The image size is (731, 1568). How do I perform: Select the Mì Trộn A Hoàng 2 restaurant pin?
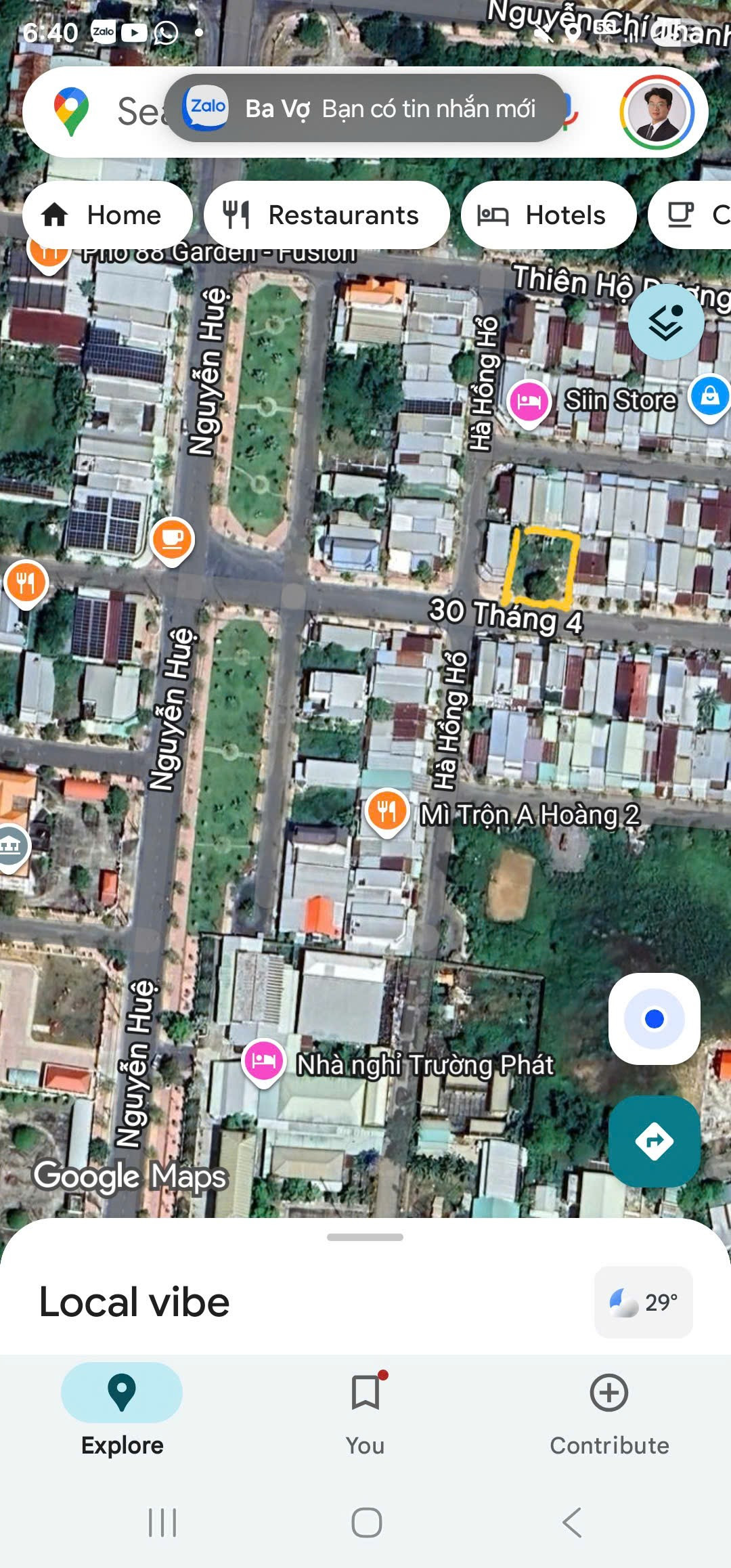(x=387, y=811)
